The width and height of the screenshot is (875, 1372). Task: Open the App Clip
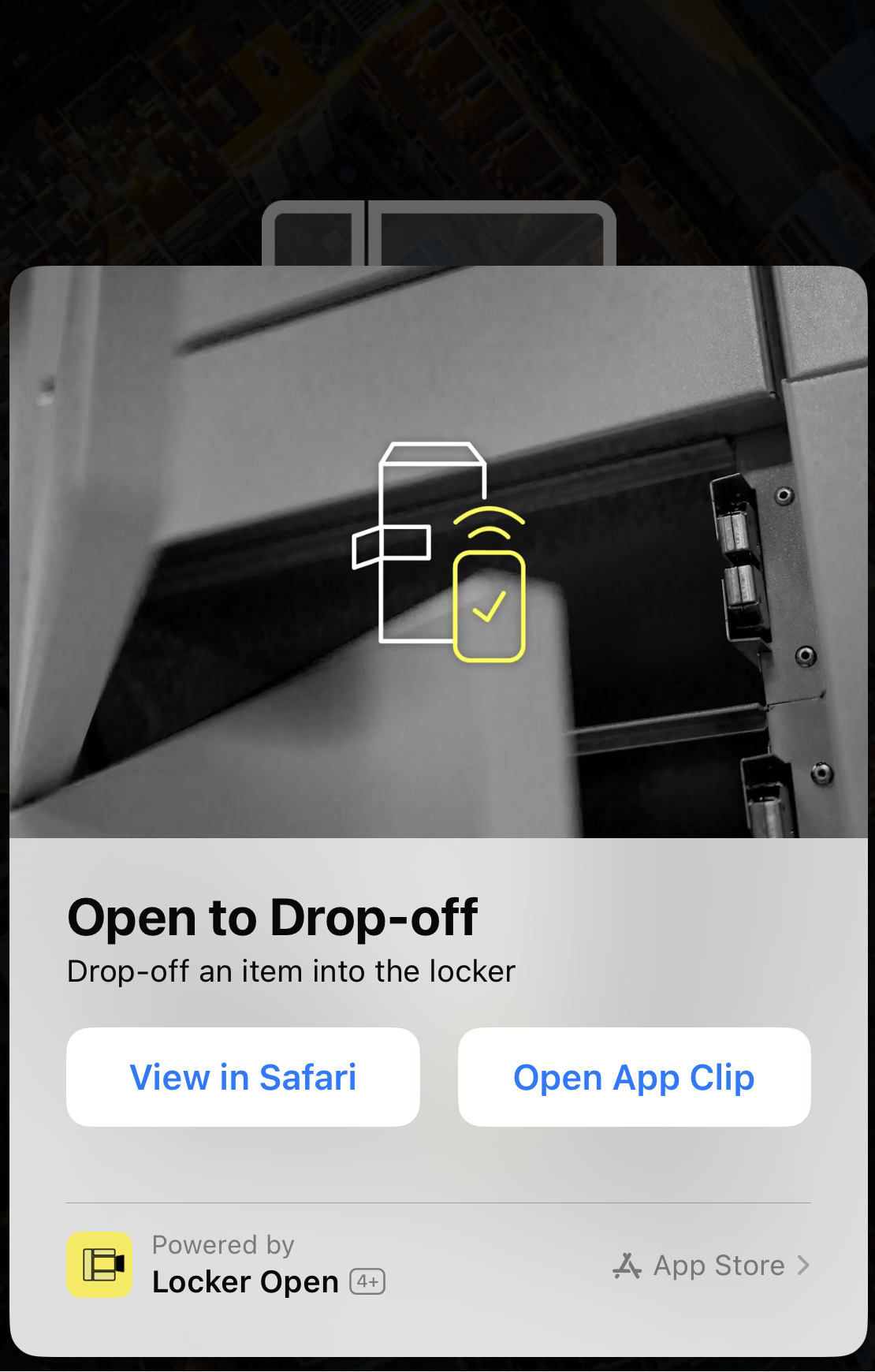pyautogui.click(x=634, y=1077)
